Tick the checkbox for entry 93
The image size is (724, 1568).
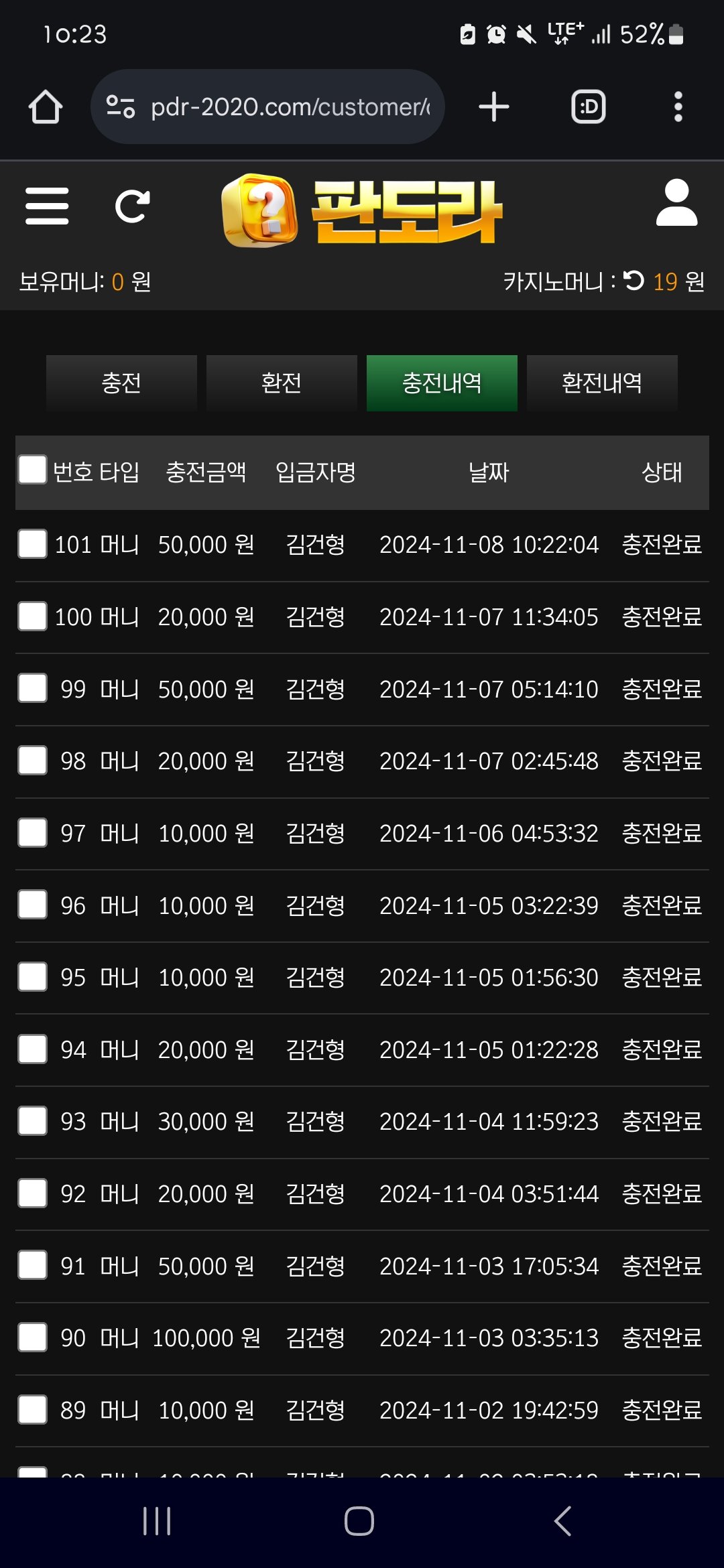[32, 1120]
